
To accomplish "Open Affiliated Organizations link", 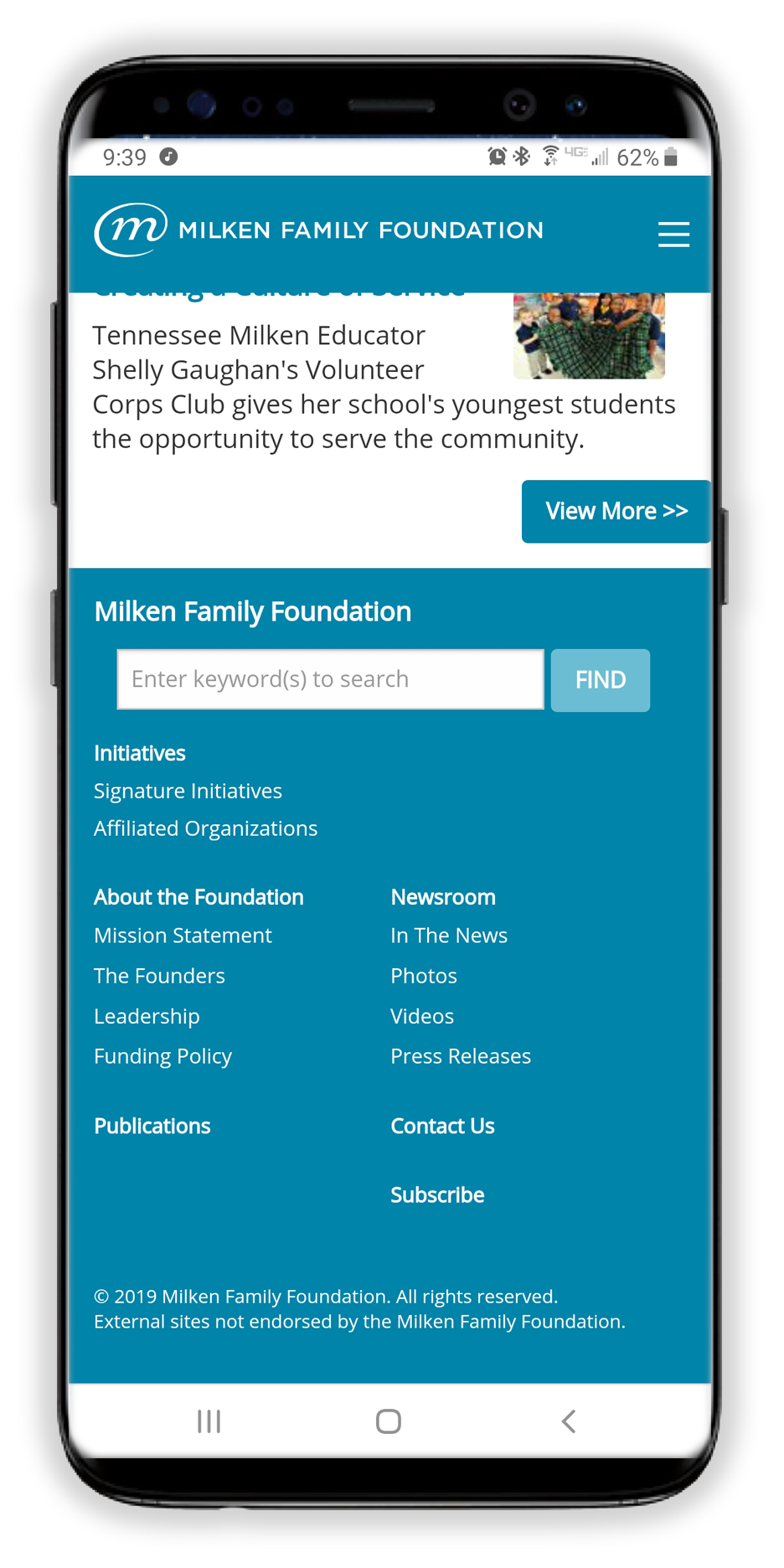I will click(x=205, y=828).
